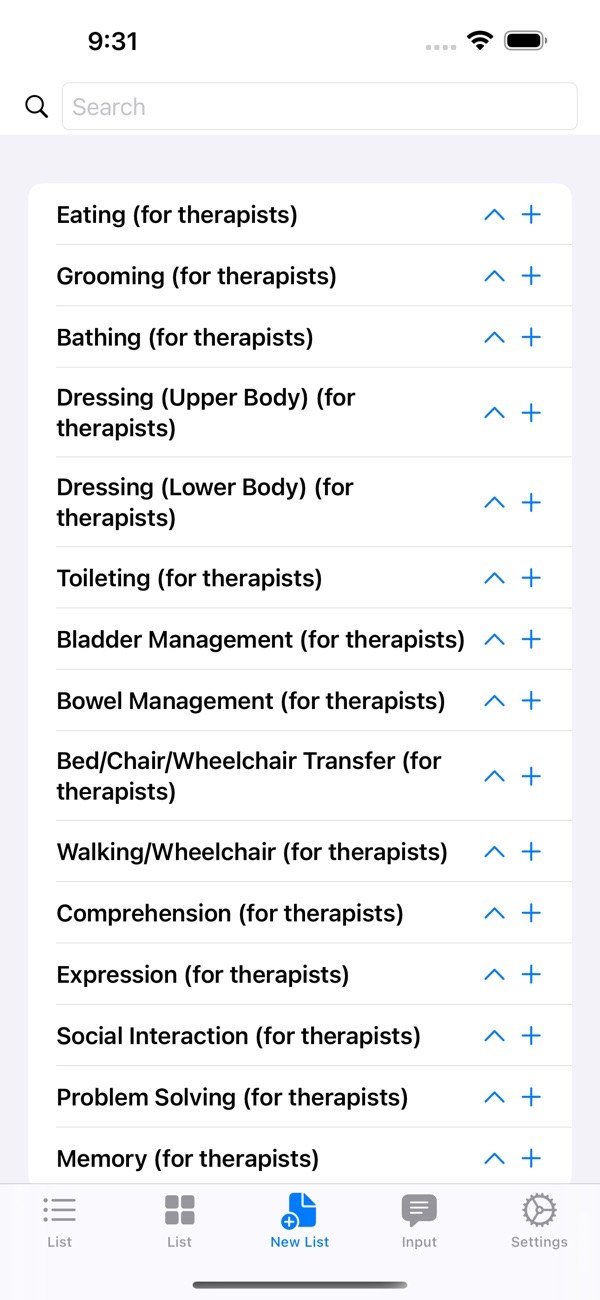Viewport: 600px width, 1300px height.
Task: Tap the chevron for Bed/Chair/Wheelchair Transfer
Action: click(494, 776)
